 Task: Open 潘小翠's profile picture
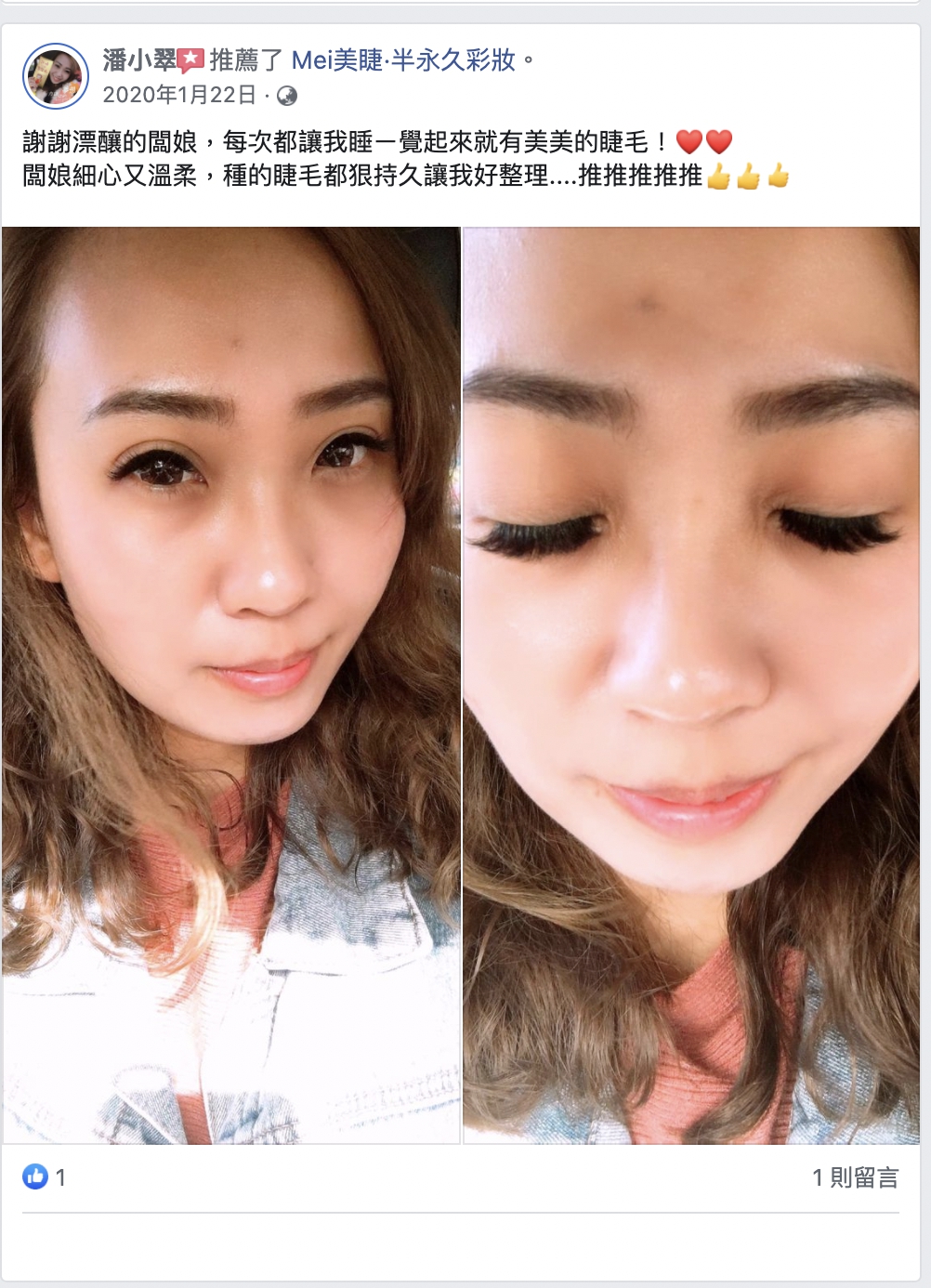55,75
